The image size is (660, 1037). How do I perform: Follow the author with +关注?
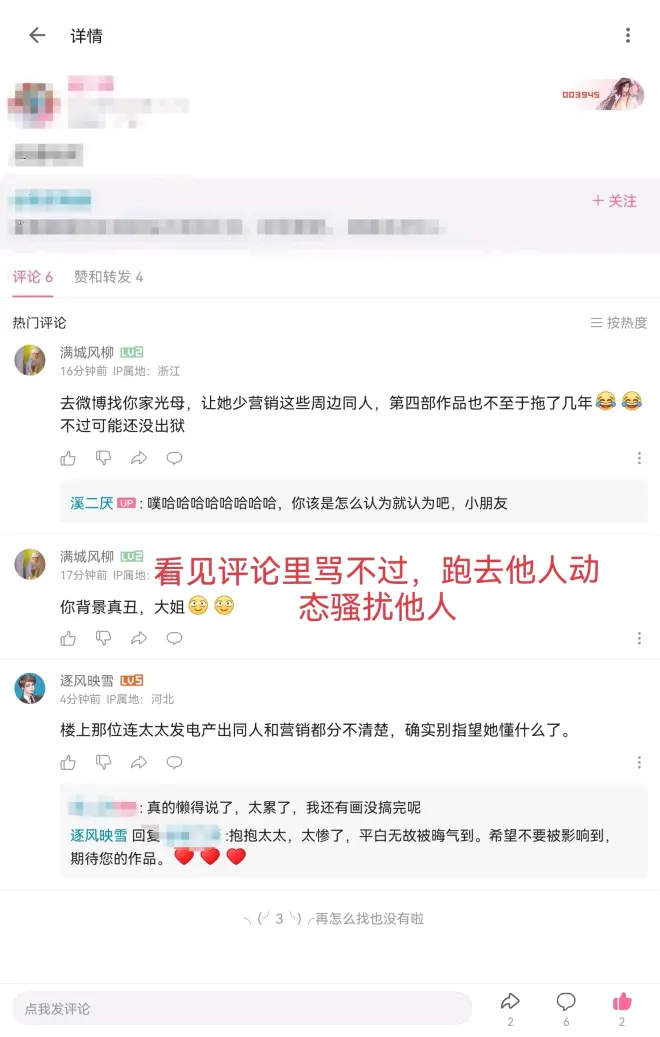[614, 201]
